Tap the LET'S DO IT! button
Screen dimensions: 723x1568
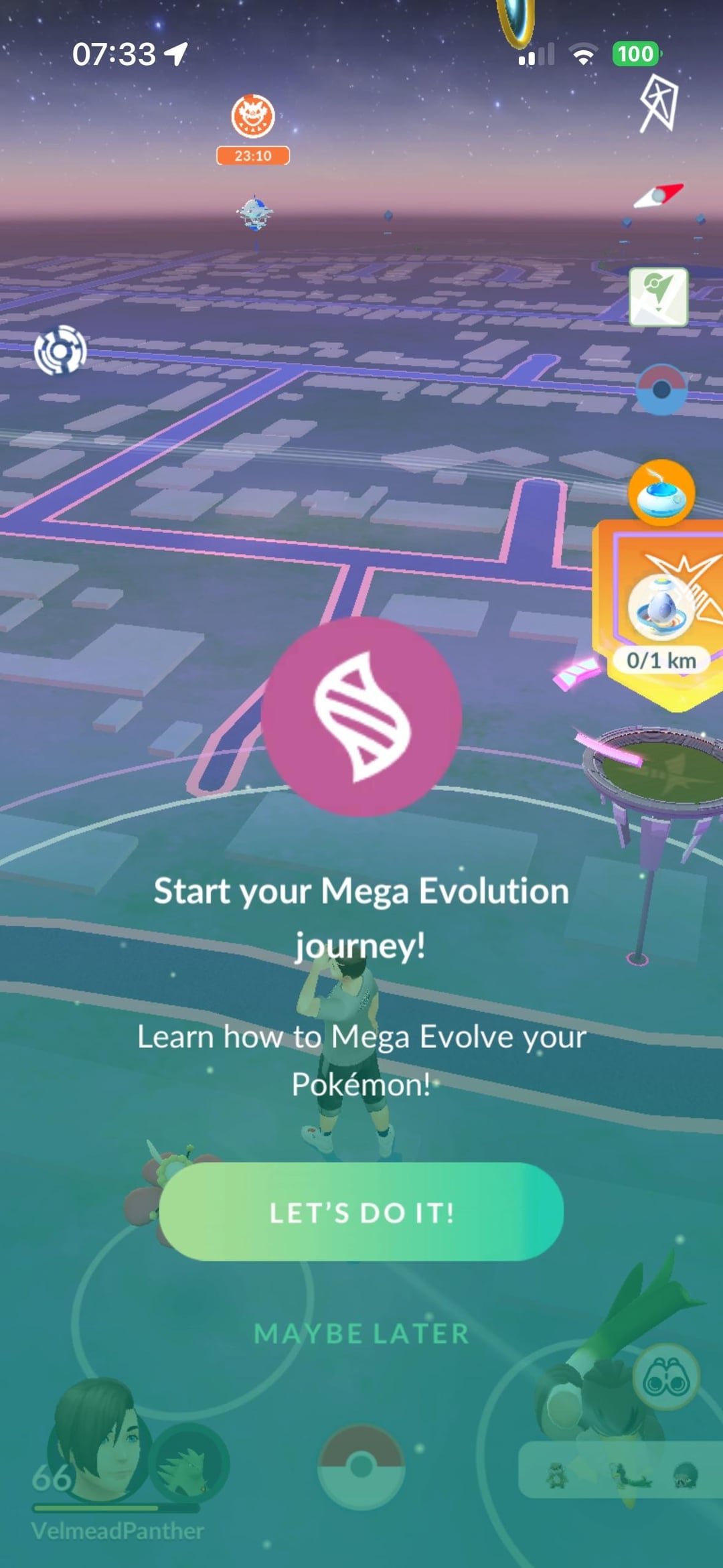tap(361, 1212)
